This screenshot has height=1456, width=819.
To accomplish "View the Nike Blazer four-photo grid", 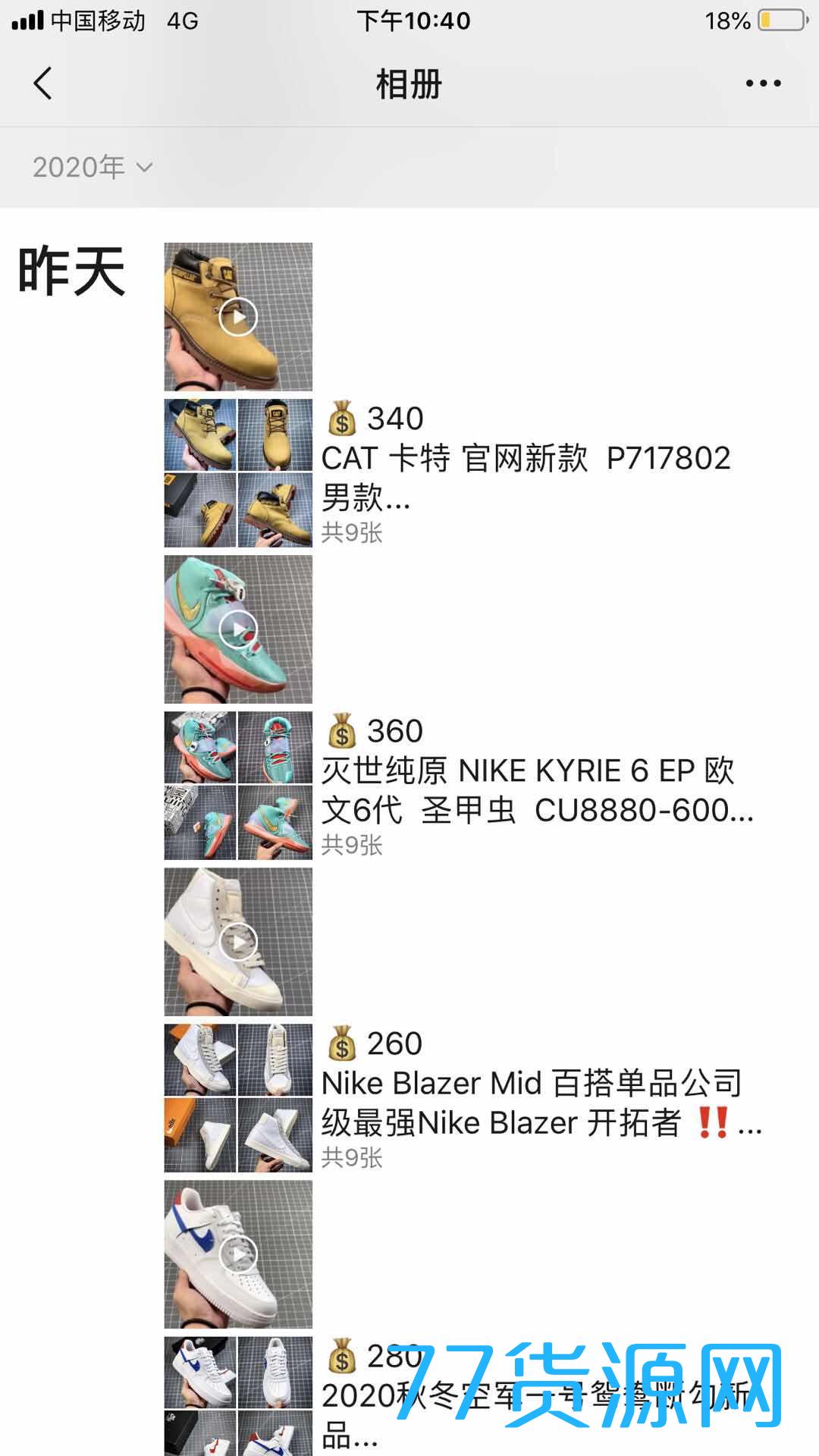I will 238,1098.
